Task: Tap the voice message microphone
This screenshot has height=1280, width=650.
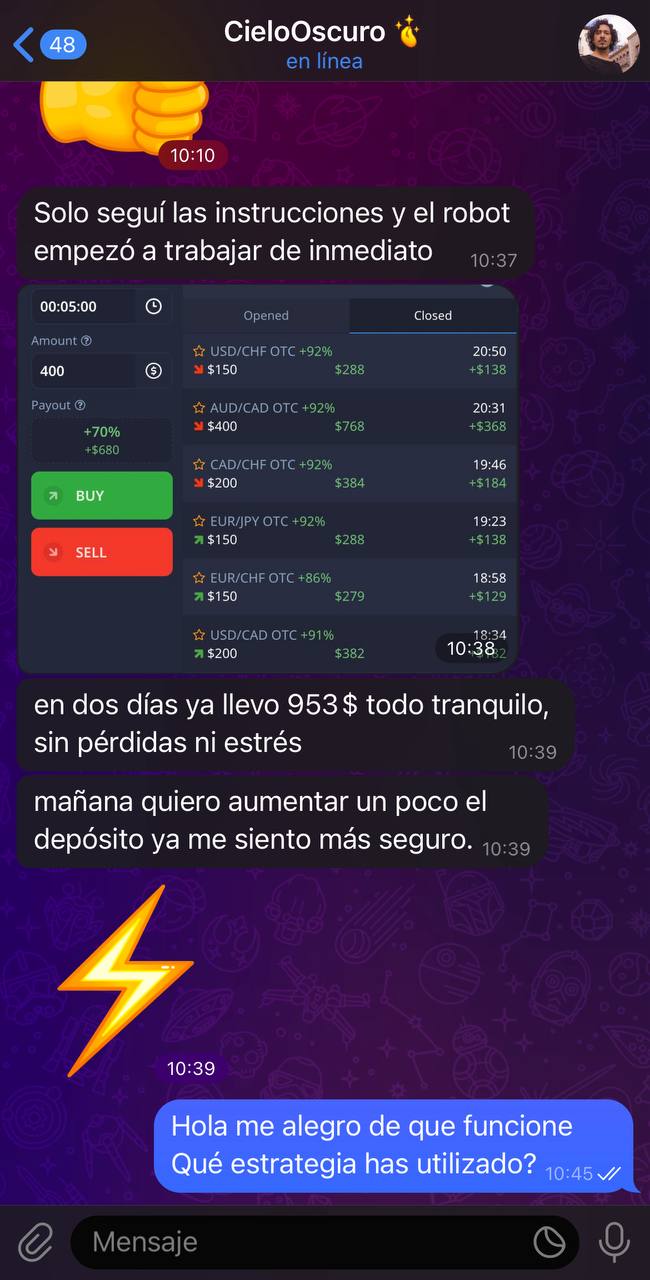Action: (613, 1242)
